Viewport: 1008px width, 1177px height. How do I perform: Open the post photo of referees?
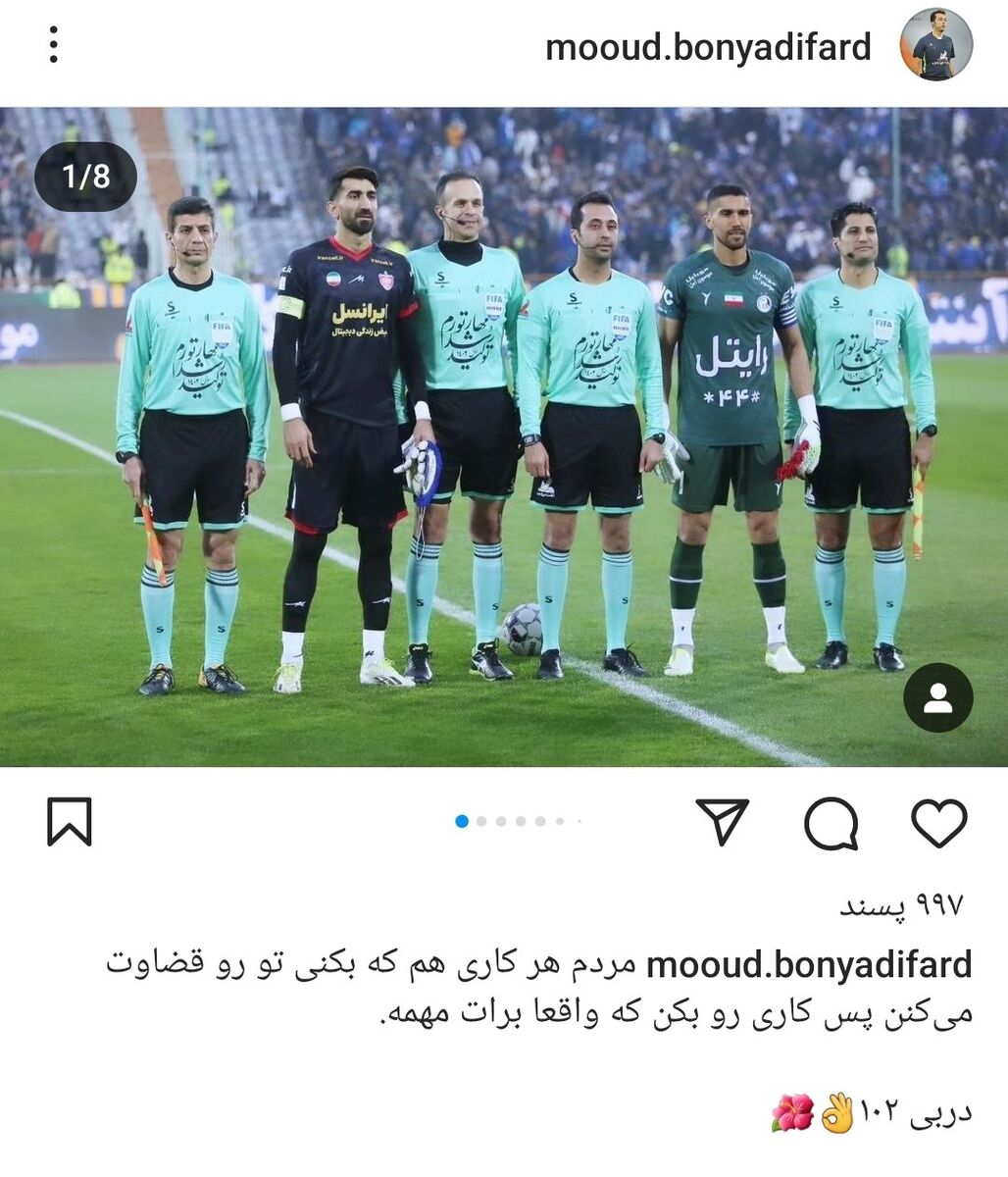[504, 436]
